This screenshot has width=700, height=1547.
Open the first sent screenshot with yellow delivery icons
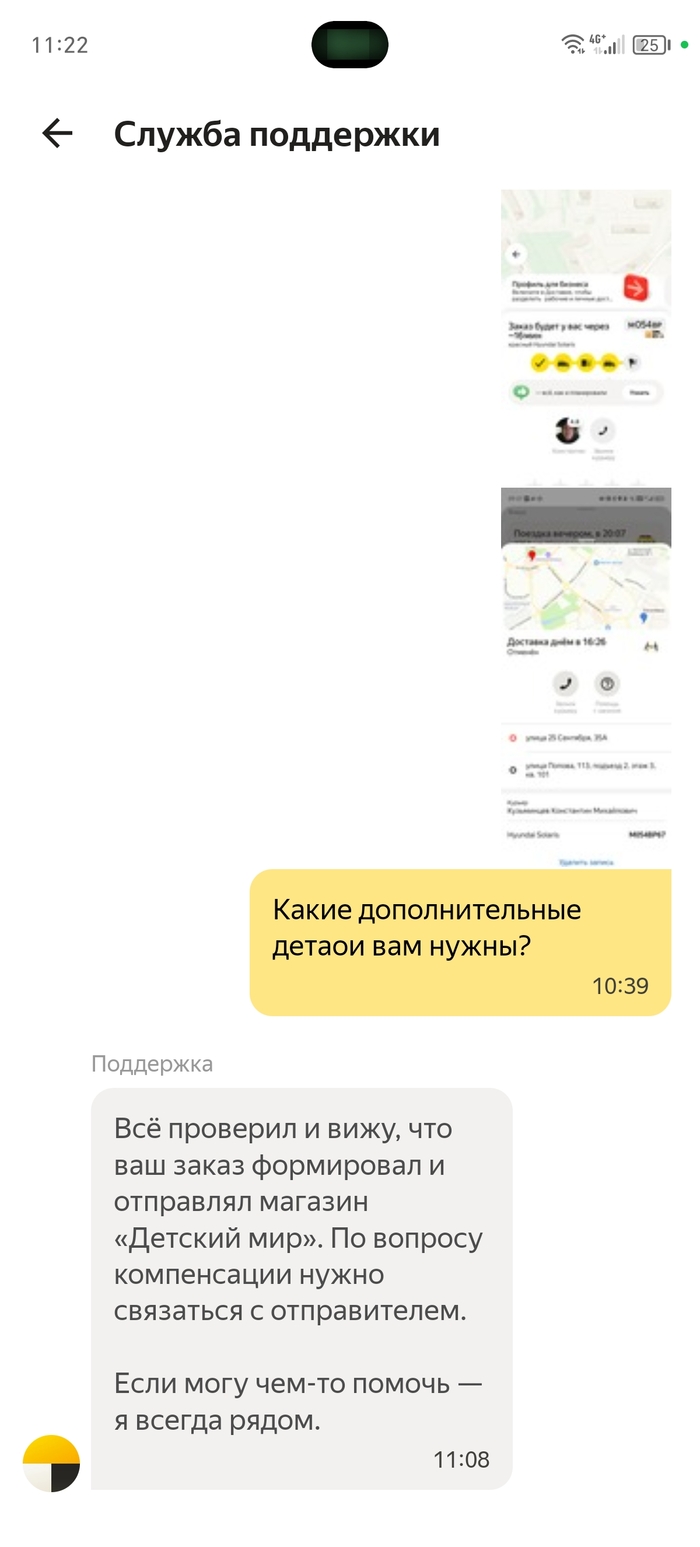(x=585, y=330)
